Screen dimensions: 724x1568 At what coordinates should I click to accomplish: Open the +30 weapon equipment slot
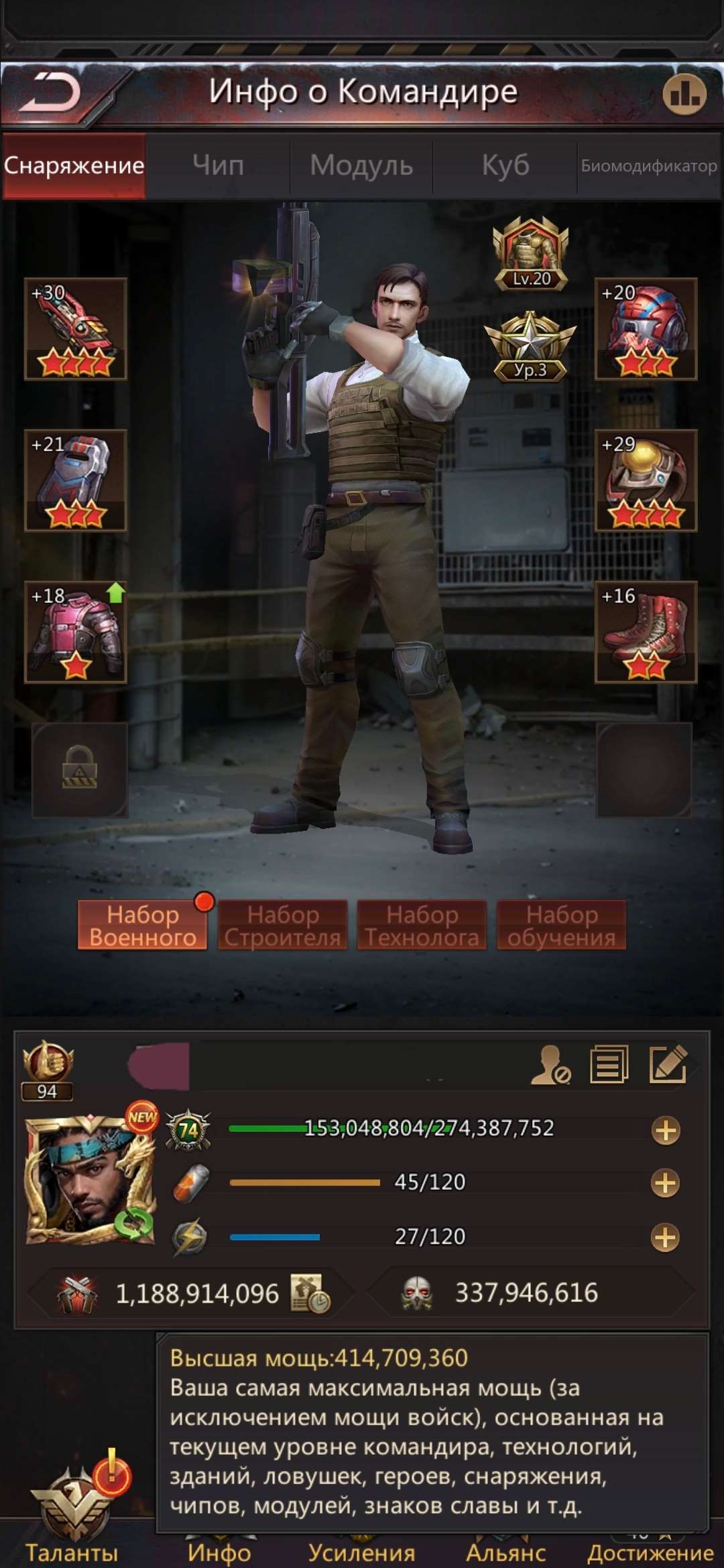point(76,329)
